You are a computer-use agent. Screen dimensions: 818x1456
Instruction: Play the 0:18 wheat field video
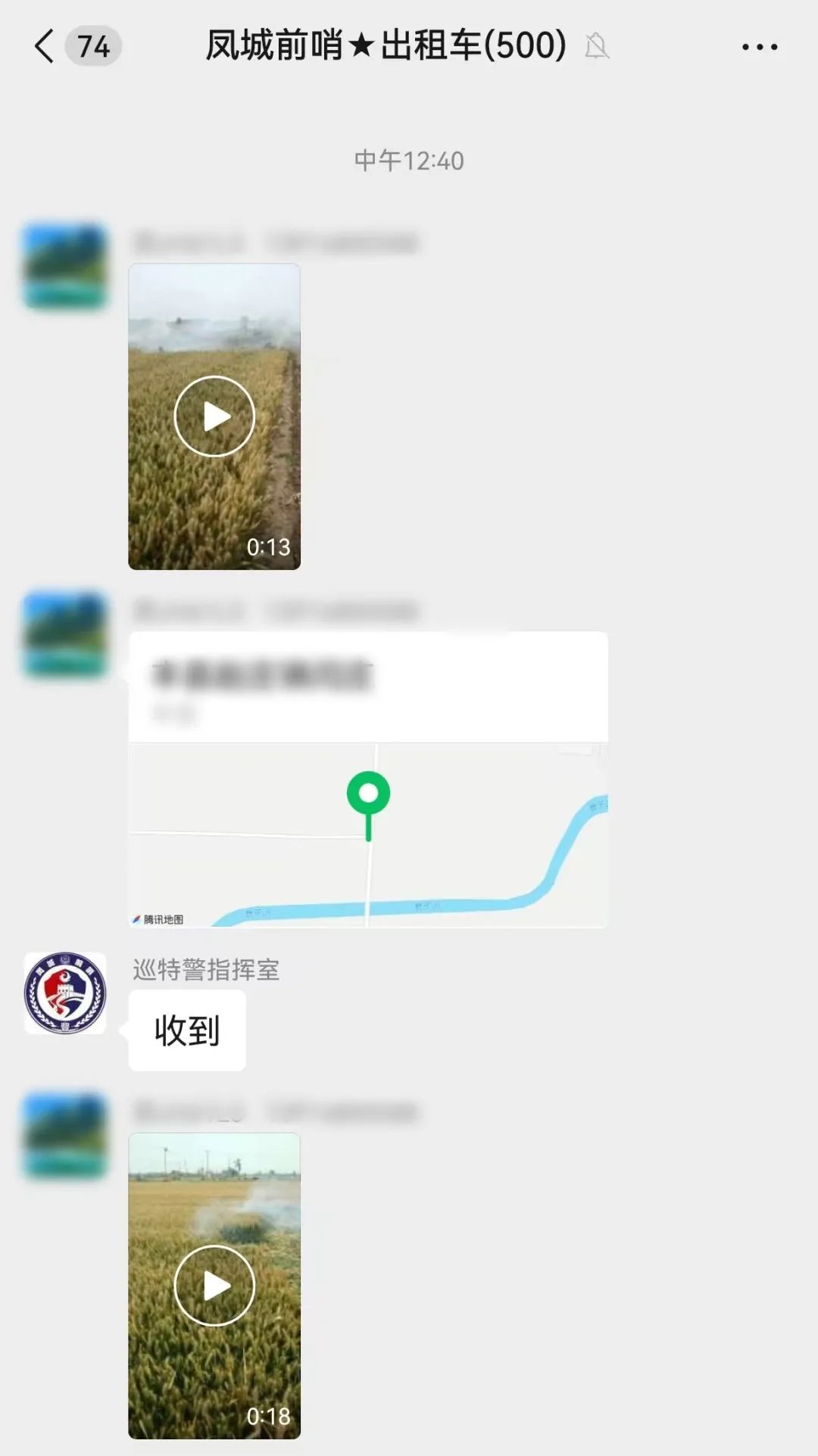click(214, 1285)
